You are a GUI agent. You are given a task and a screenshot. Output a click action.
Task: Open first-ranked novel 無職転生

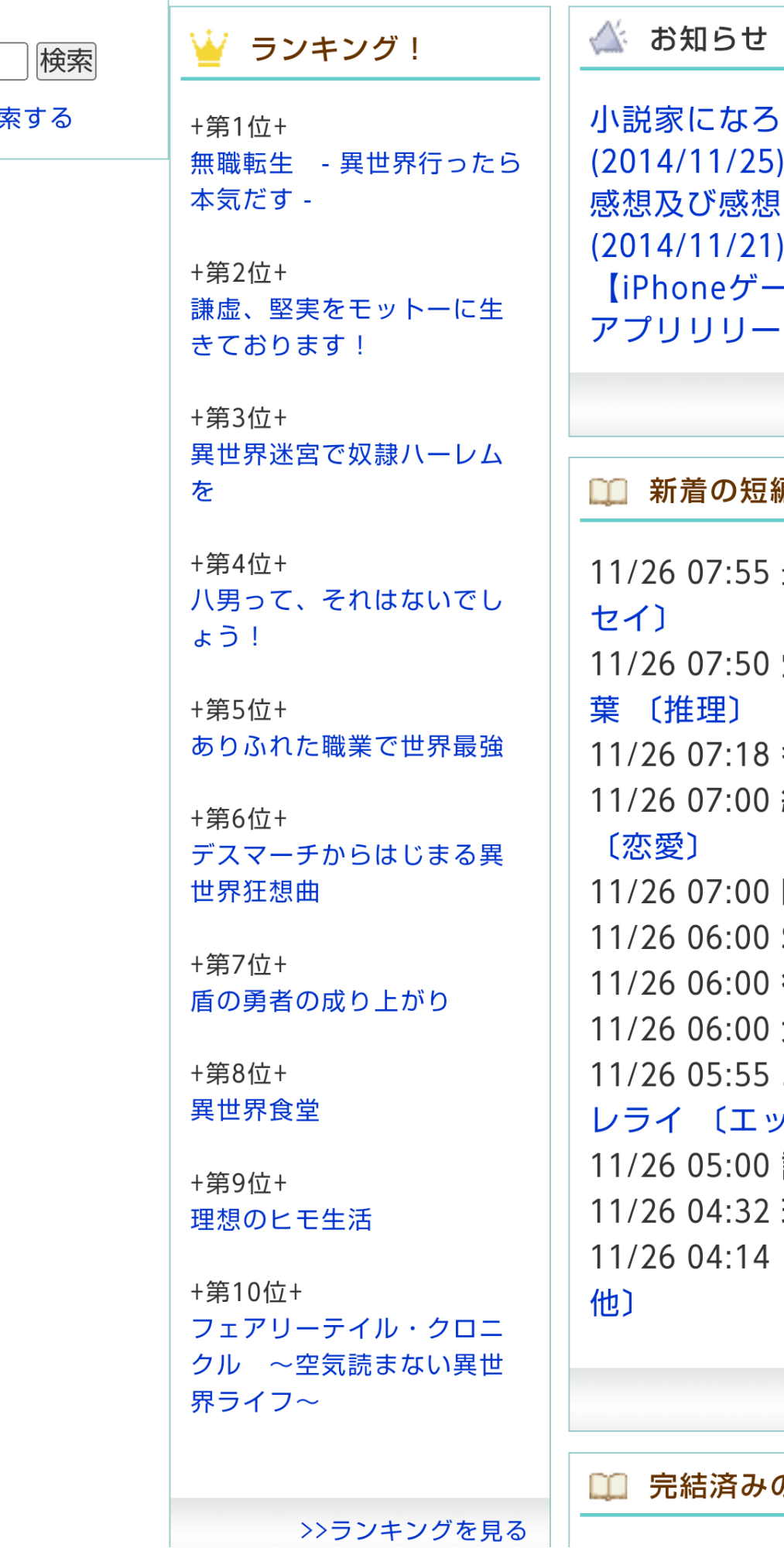pos(356,181)
